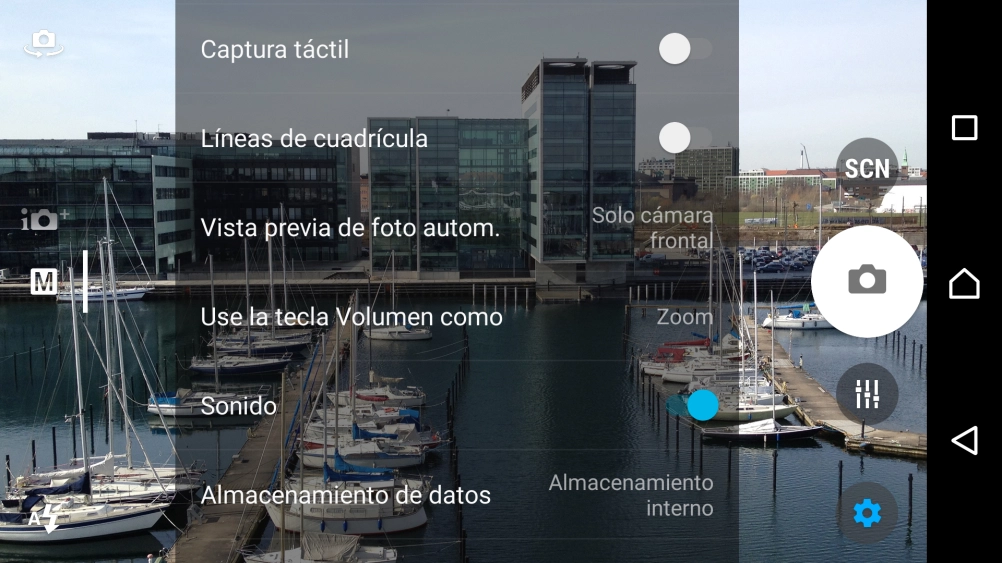Viewport: 1002px width, 563px height.
Task: Go back with the system back button
Action: click(964, 440)
